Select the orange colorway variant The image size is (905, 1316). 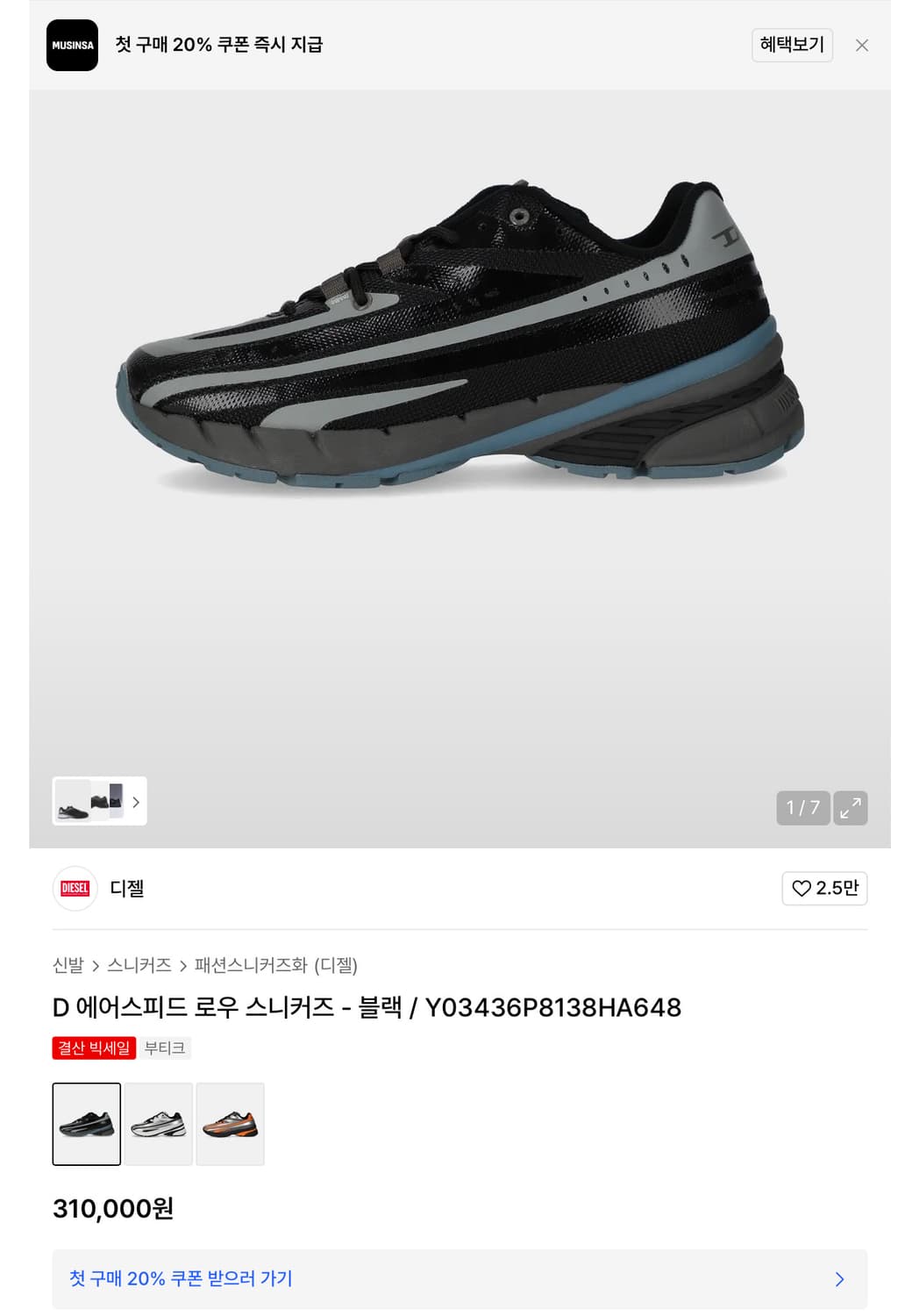231,1124
